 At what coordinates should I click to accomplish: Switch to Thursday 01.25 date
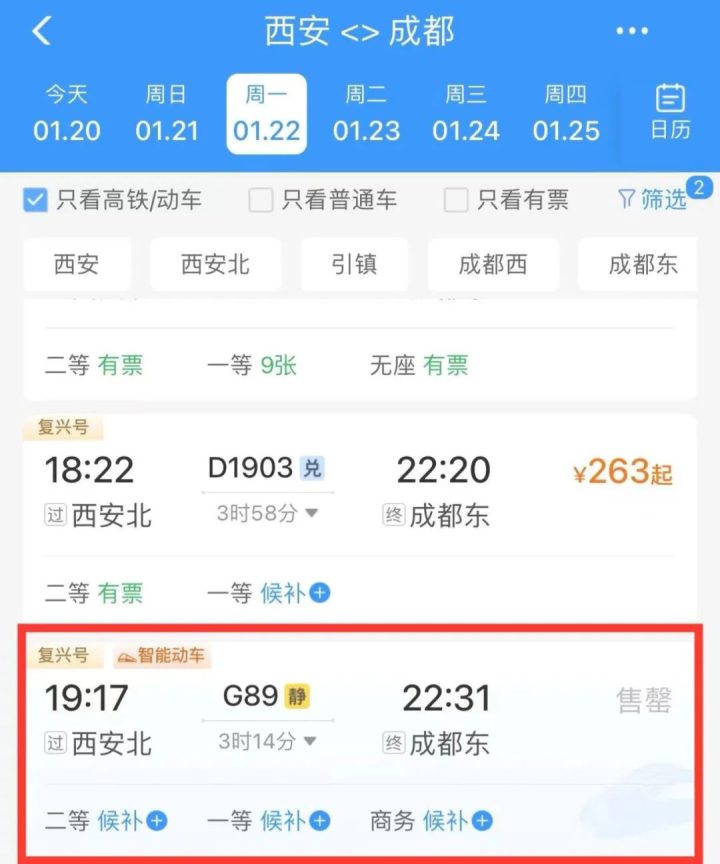click(565, 114)
